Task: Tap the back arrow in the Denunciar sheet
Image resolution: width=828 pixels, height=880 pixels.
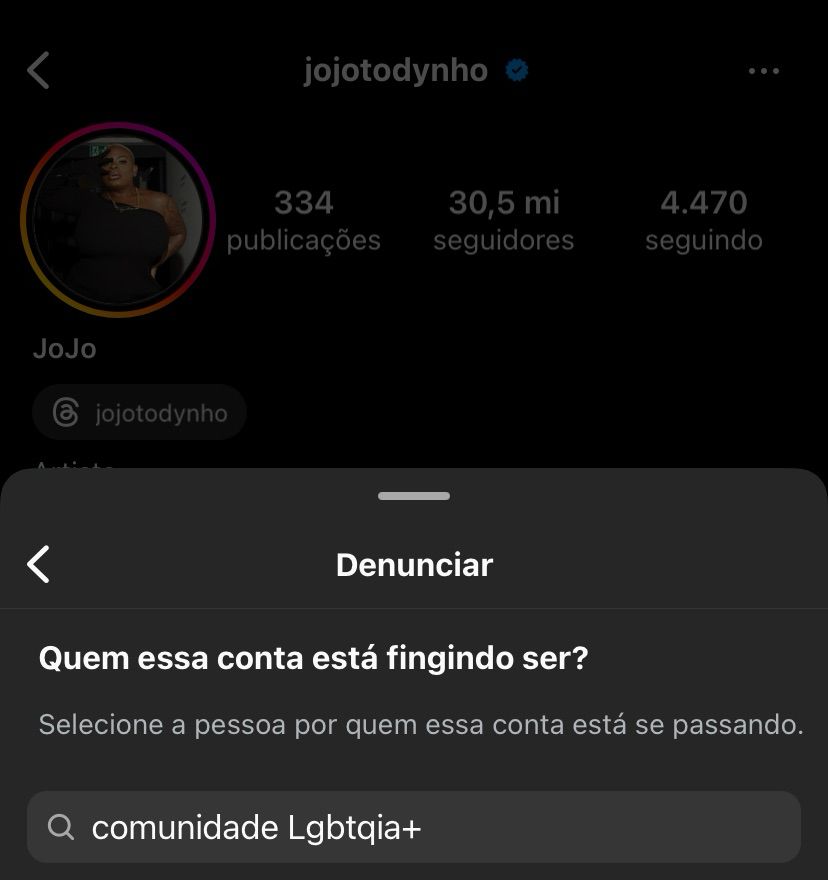Action: (39, 564)
